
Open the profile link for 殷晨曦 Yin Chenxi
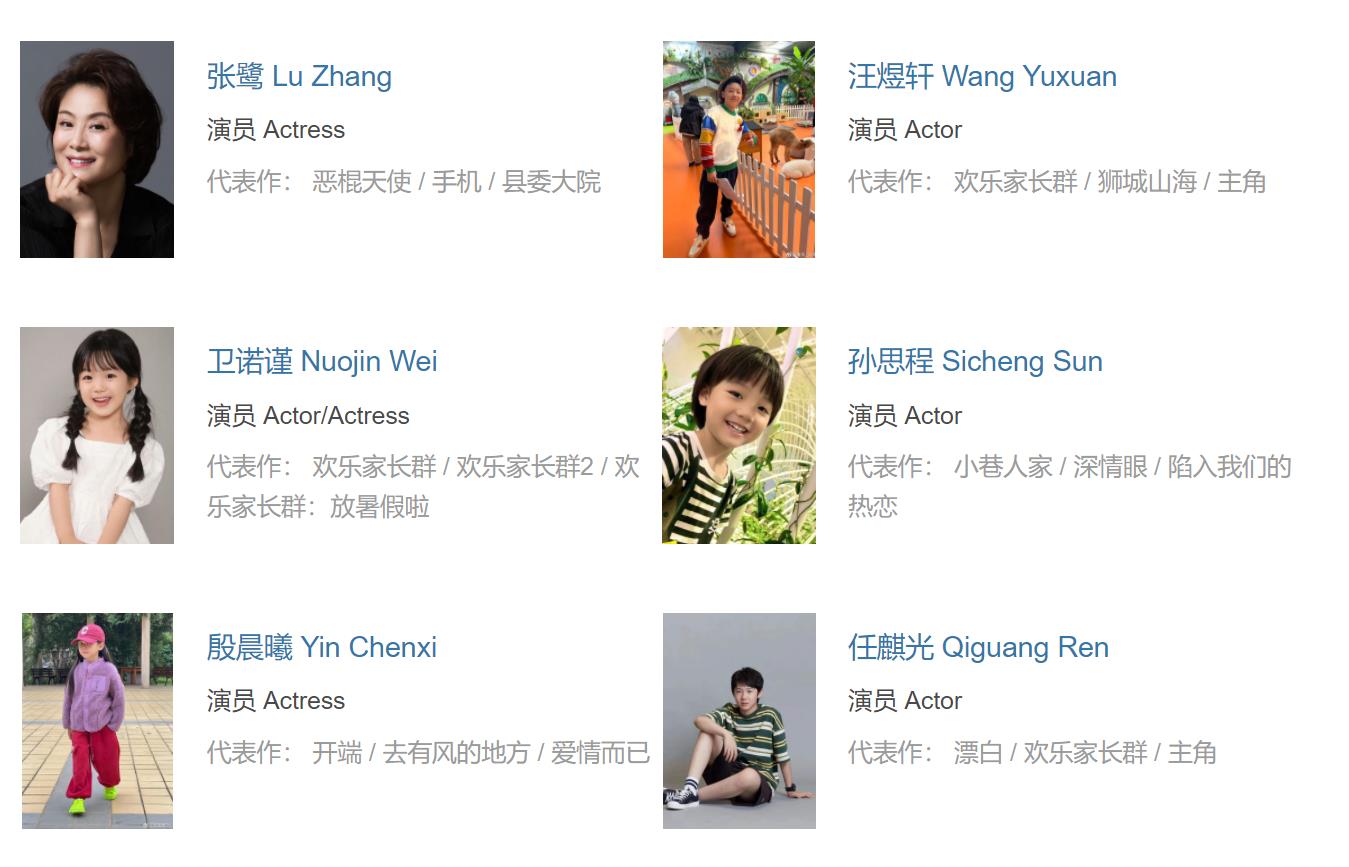322,648
